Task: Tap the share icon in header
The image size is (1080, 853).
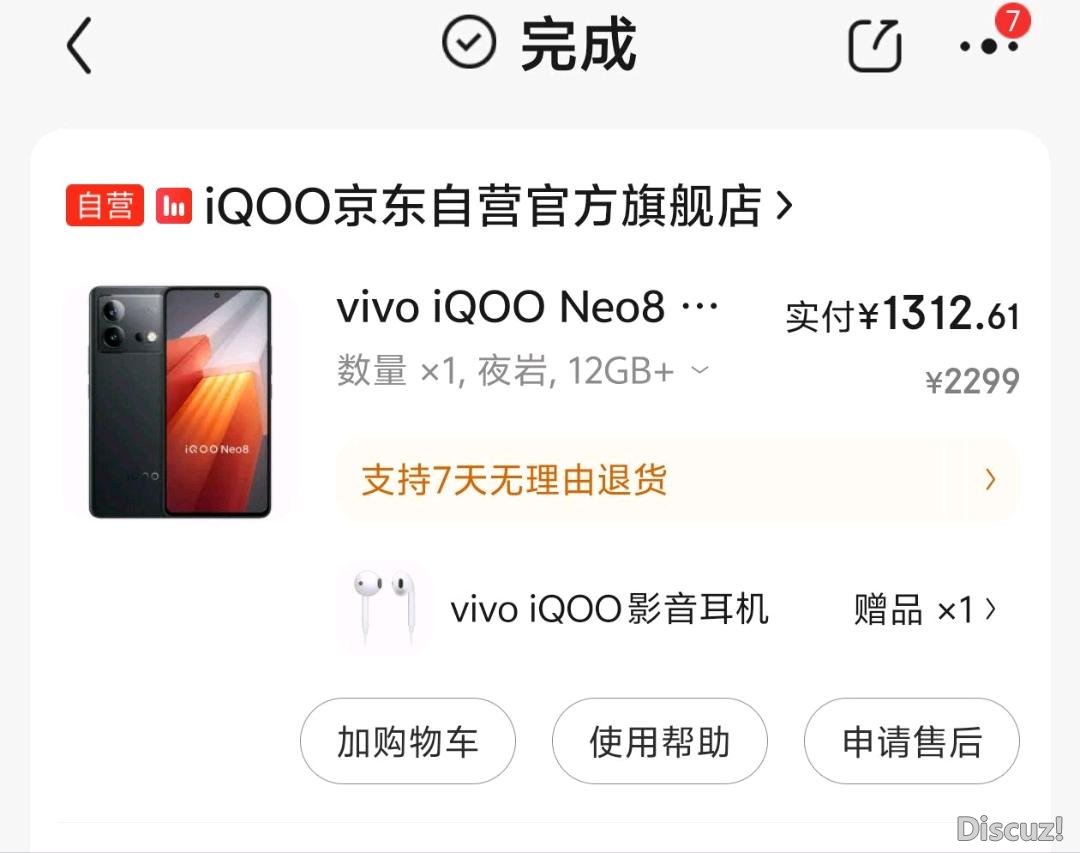Action: 875,46
